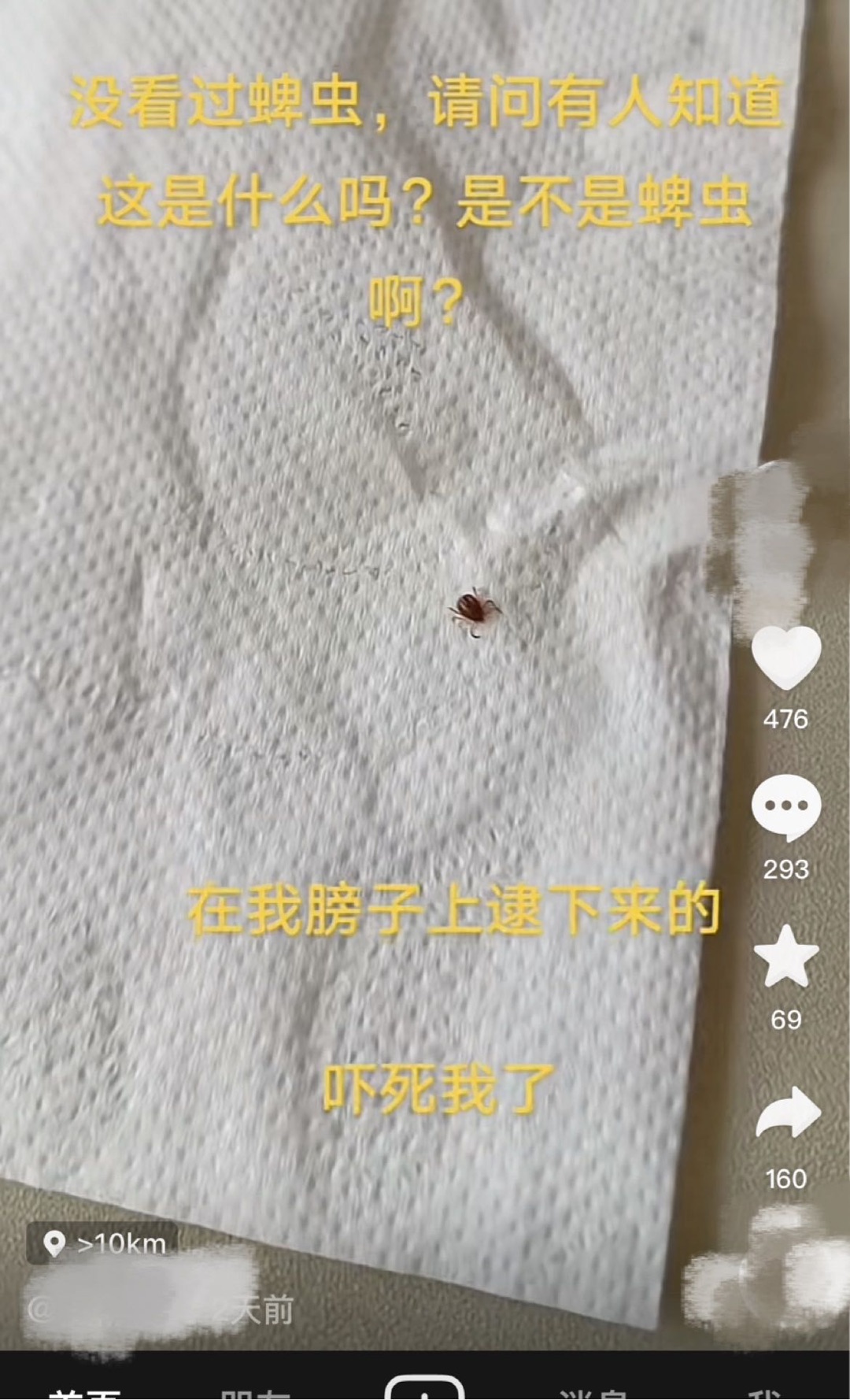This screenshot has height=1400, width=850.
Task: Open the comments with 293 replies
Action: [785, 807]
